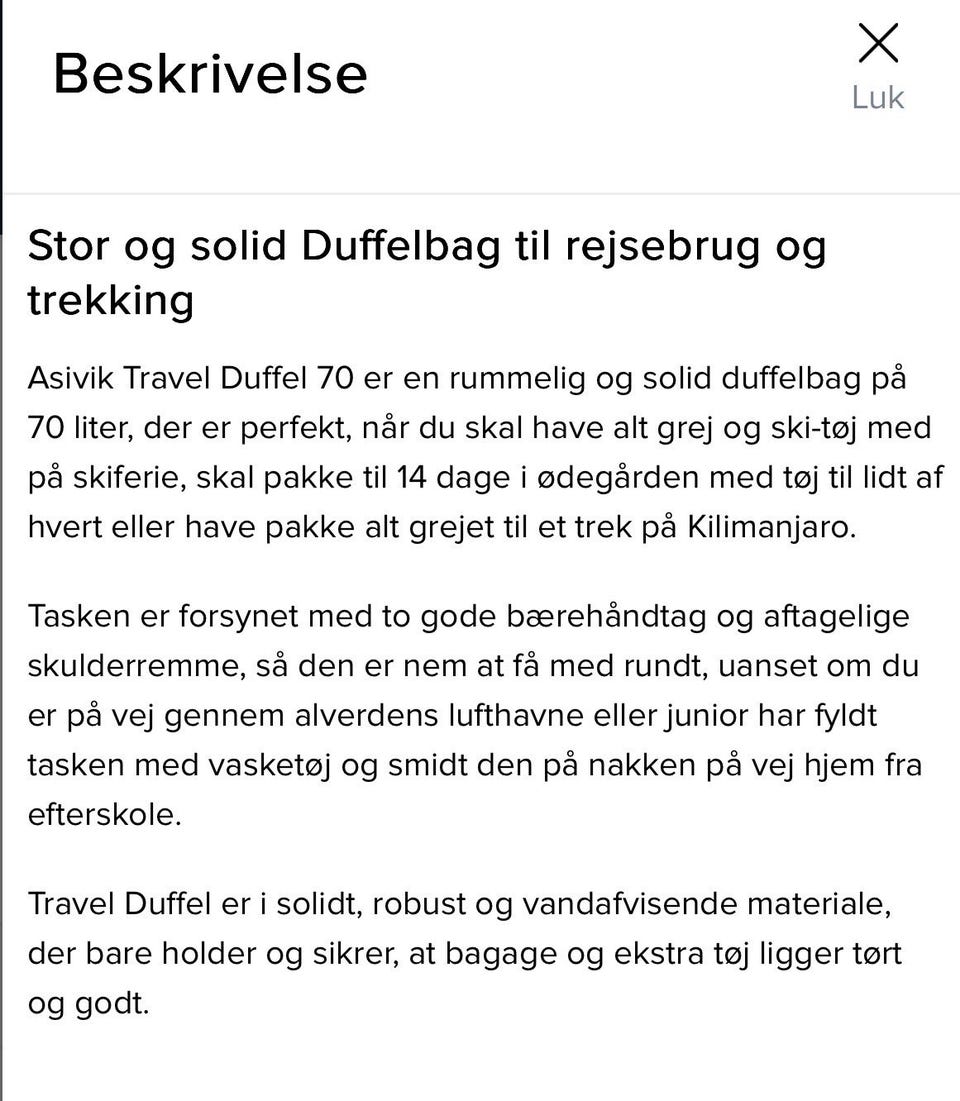960x1101 pixels.
Task: Click the empty header area beside Beskrivelse
Action: click(x=600, y=72)
